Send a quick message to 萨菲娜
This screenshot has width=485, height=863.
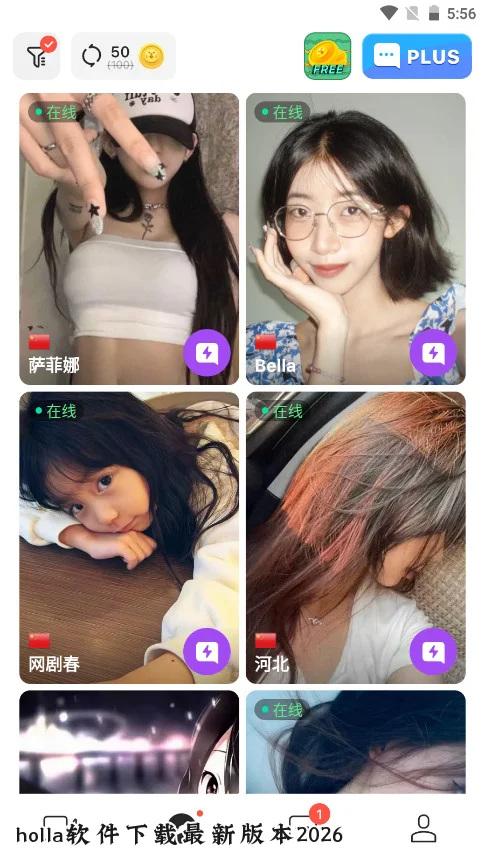[x=207, y=353]
